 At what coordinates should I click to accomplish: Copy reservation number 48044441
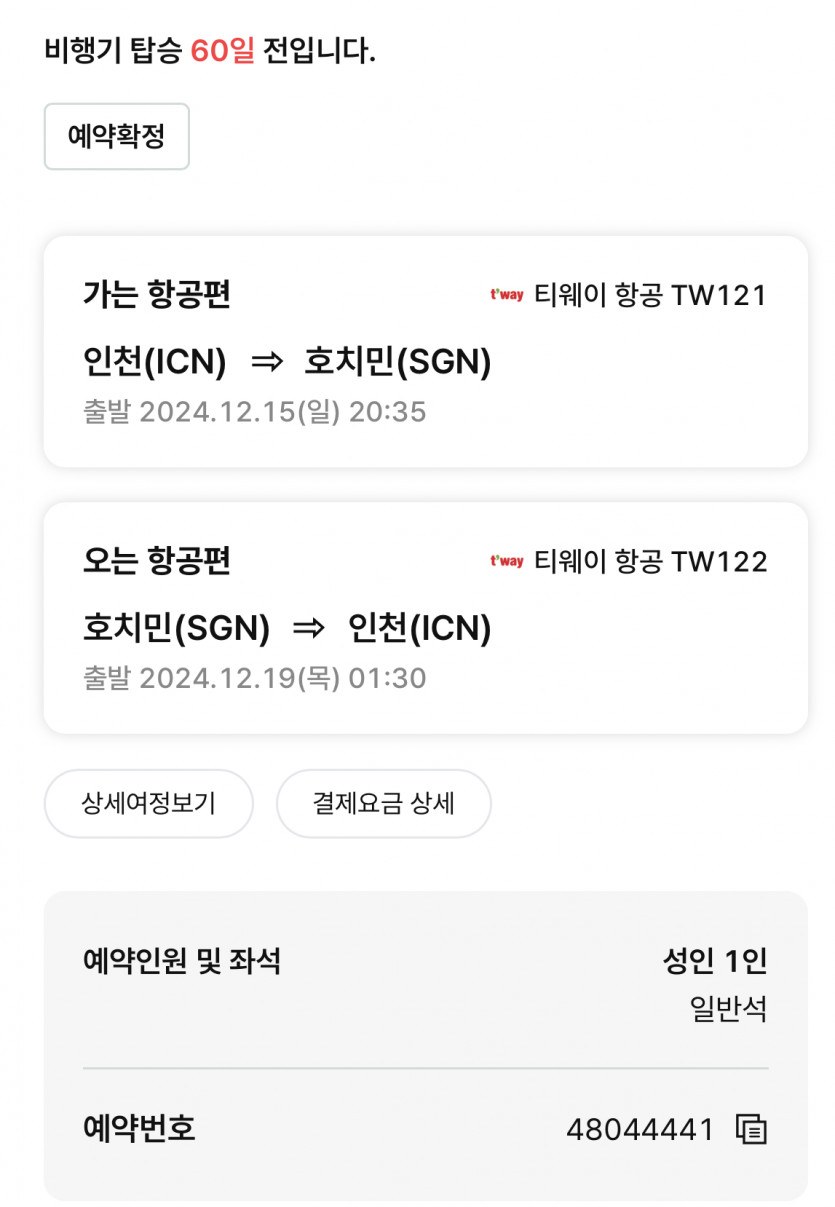click(x=751, y=1129)
